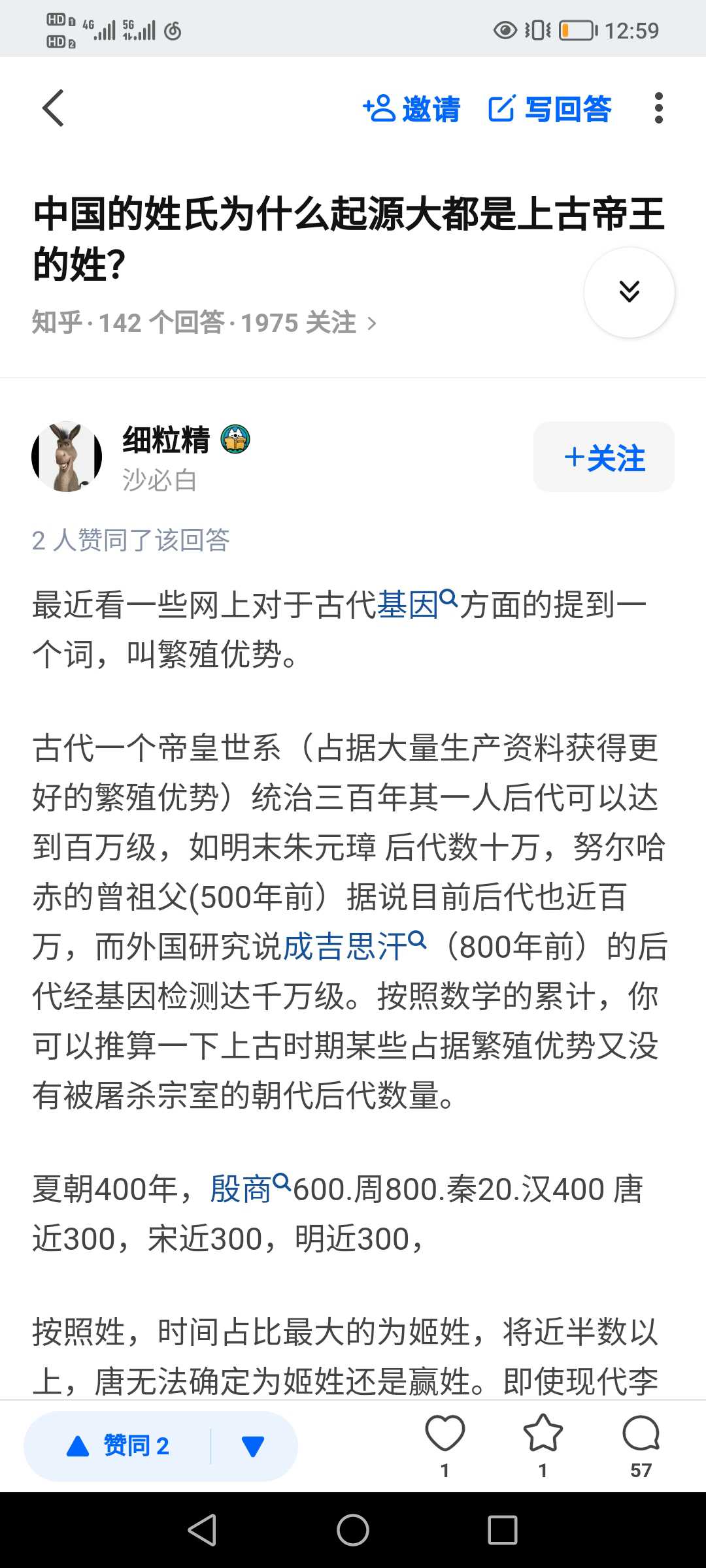Open the three-dot overflow menu
706x1568 pixels.
658,108
